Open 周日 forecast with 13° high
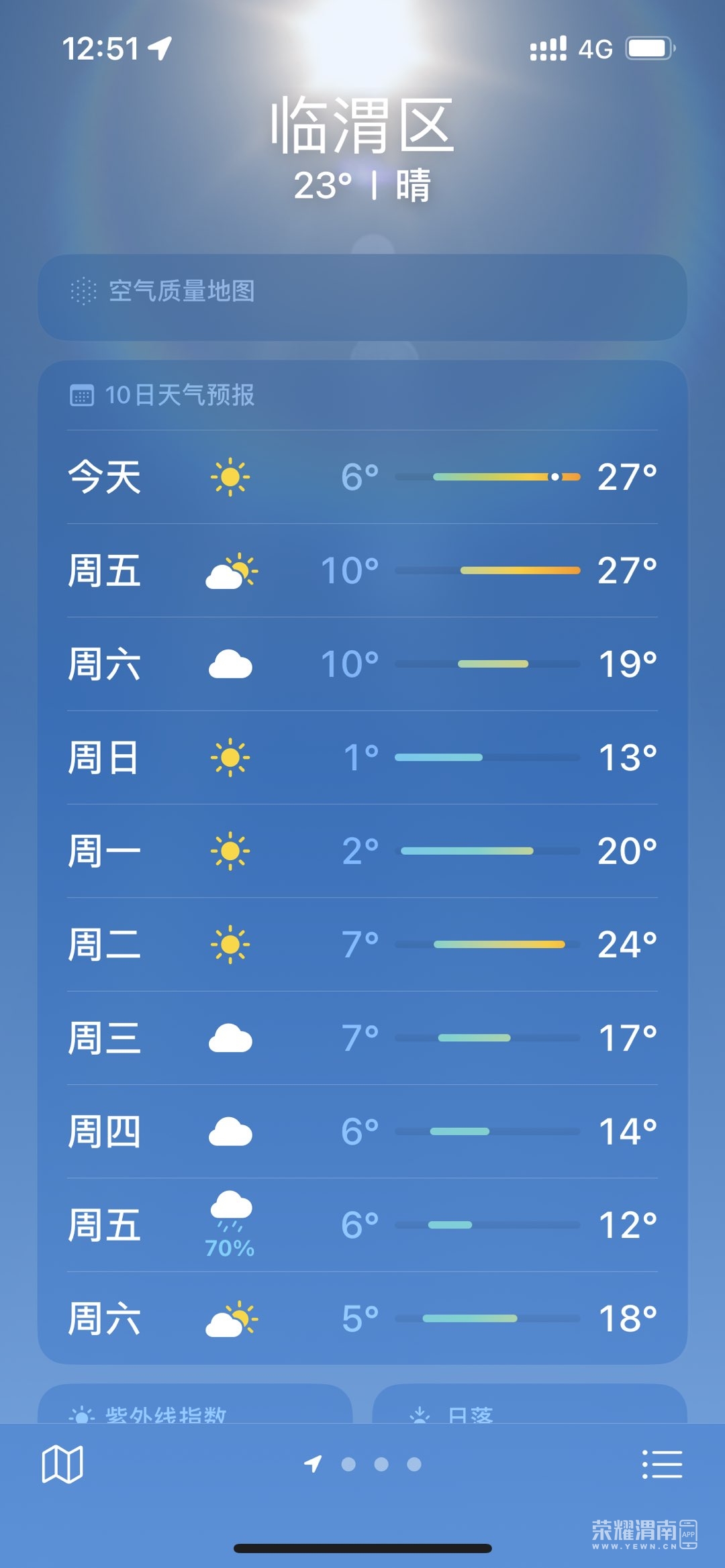Image resolution: width=725 pixels, height=1568 pixels. [x=362, y=757]
